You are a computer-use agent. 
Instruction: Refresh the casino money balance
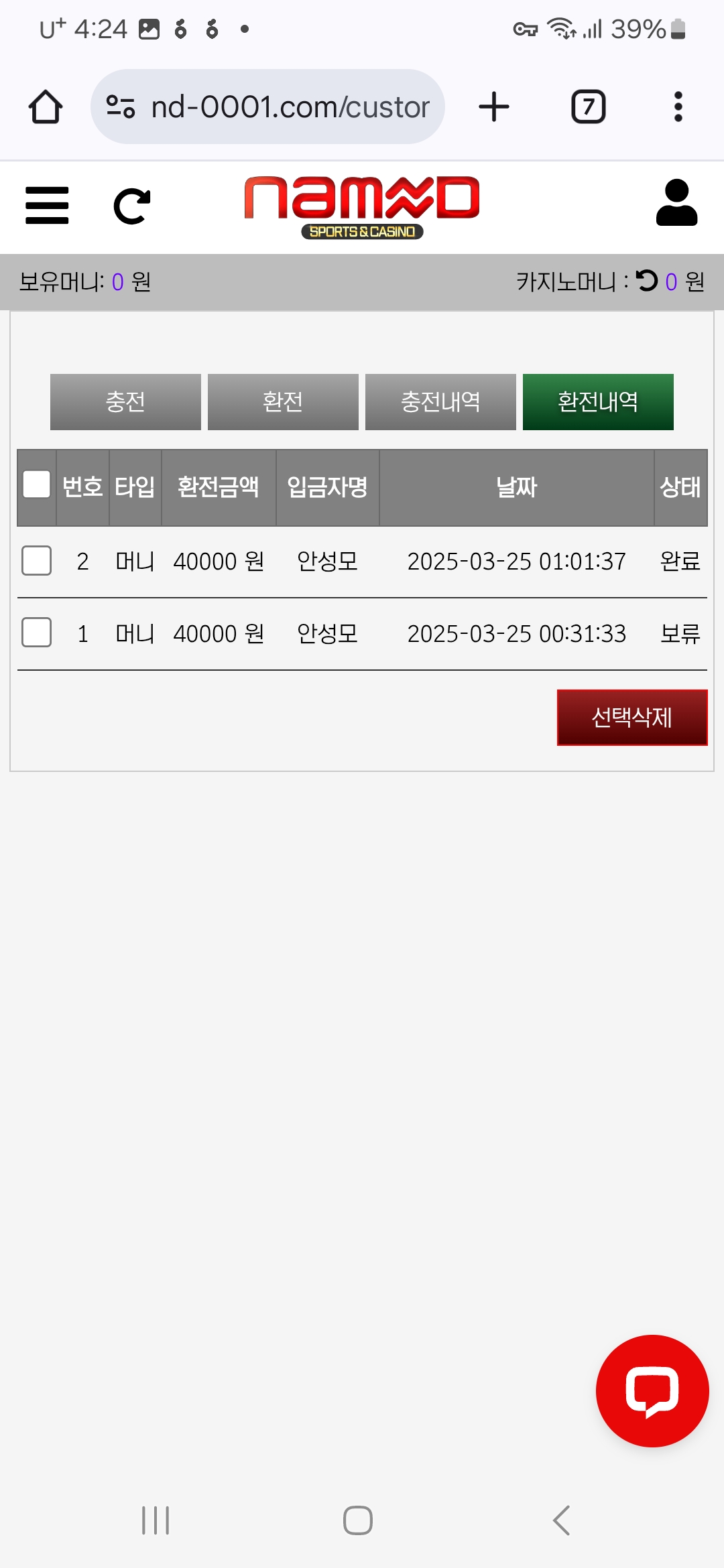[x=647, y=281]
